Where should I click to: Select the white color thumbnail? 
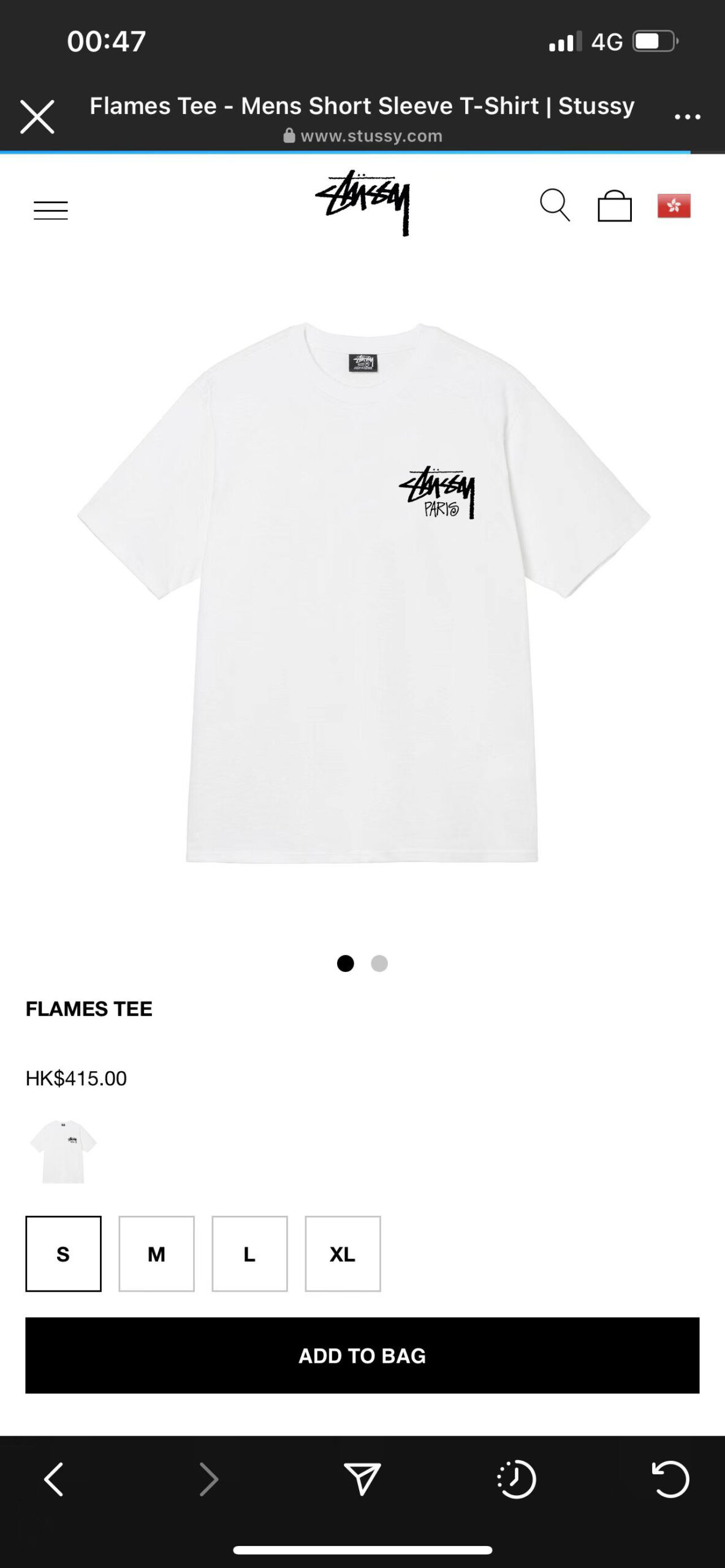tap(63, 1151)
